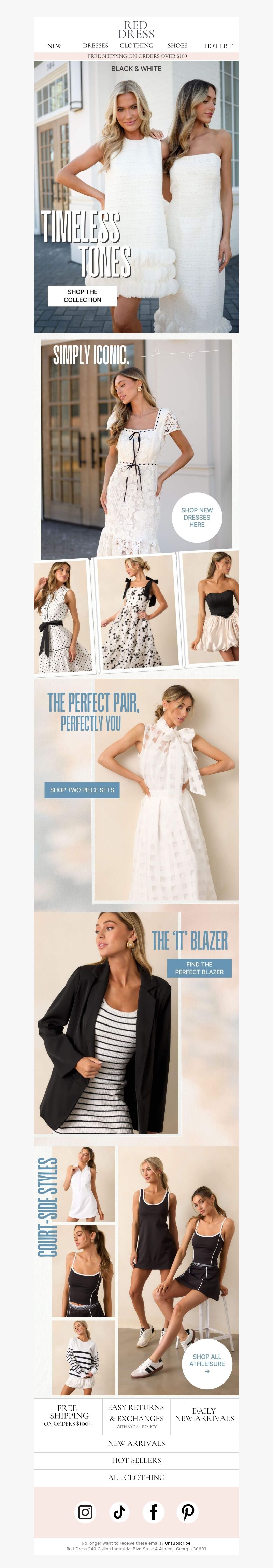The image size is (273, 1568).
Task: Open the black corset mini dress tile
Action: click(212, 608)
